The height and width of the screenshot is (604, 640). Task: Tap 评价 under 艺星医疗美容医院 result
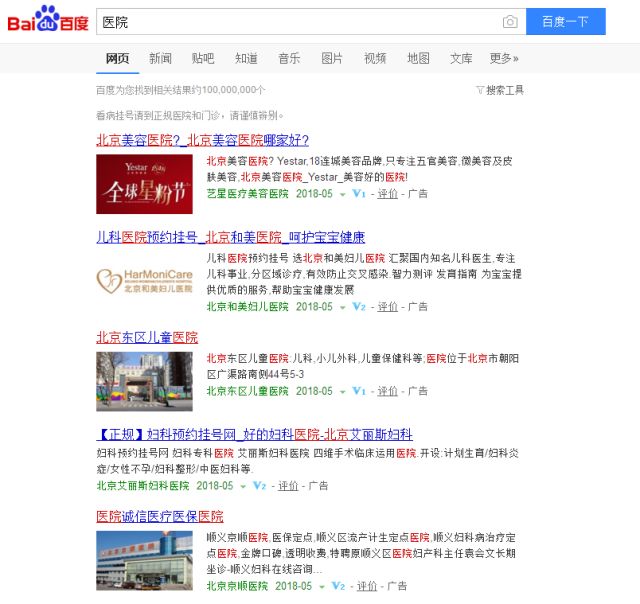click(387, 193)
